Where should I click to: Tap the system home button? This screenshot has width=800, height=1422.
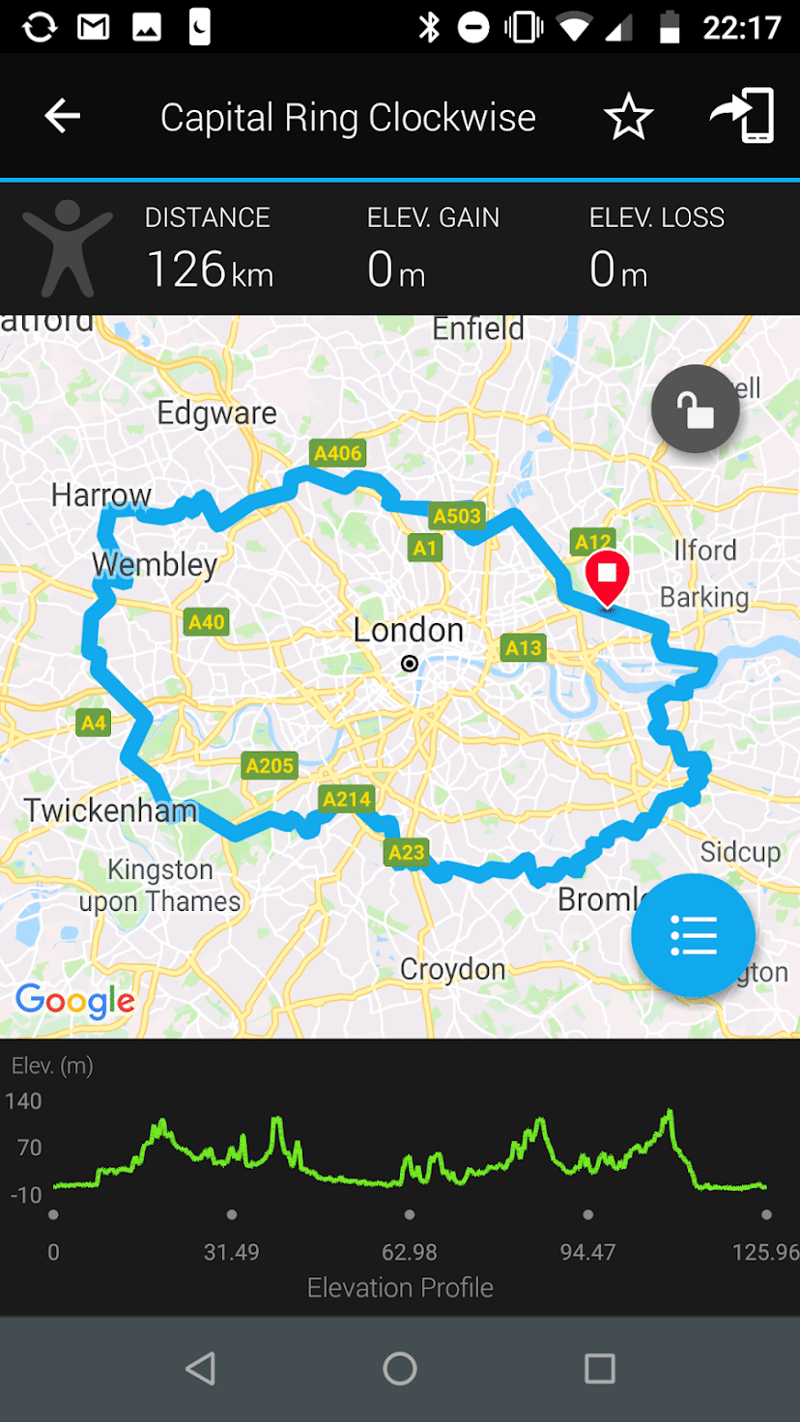(x=400, y=1368)
